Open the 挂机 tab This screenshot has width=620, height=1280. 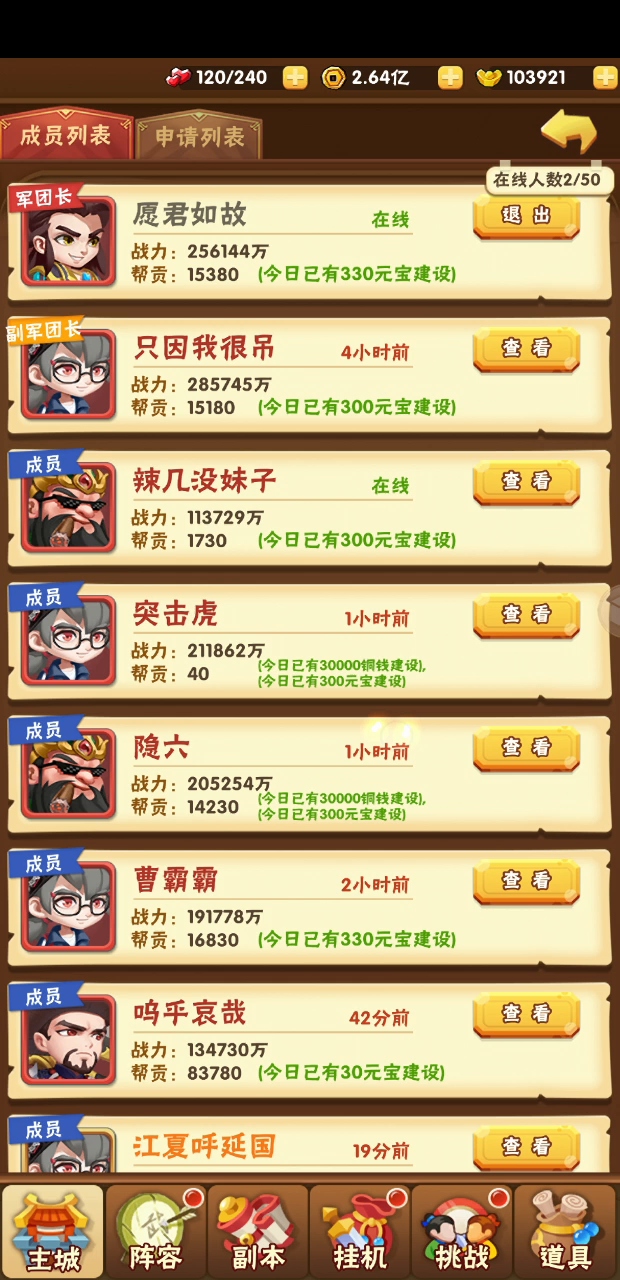click(x=360, y=1231)
